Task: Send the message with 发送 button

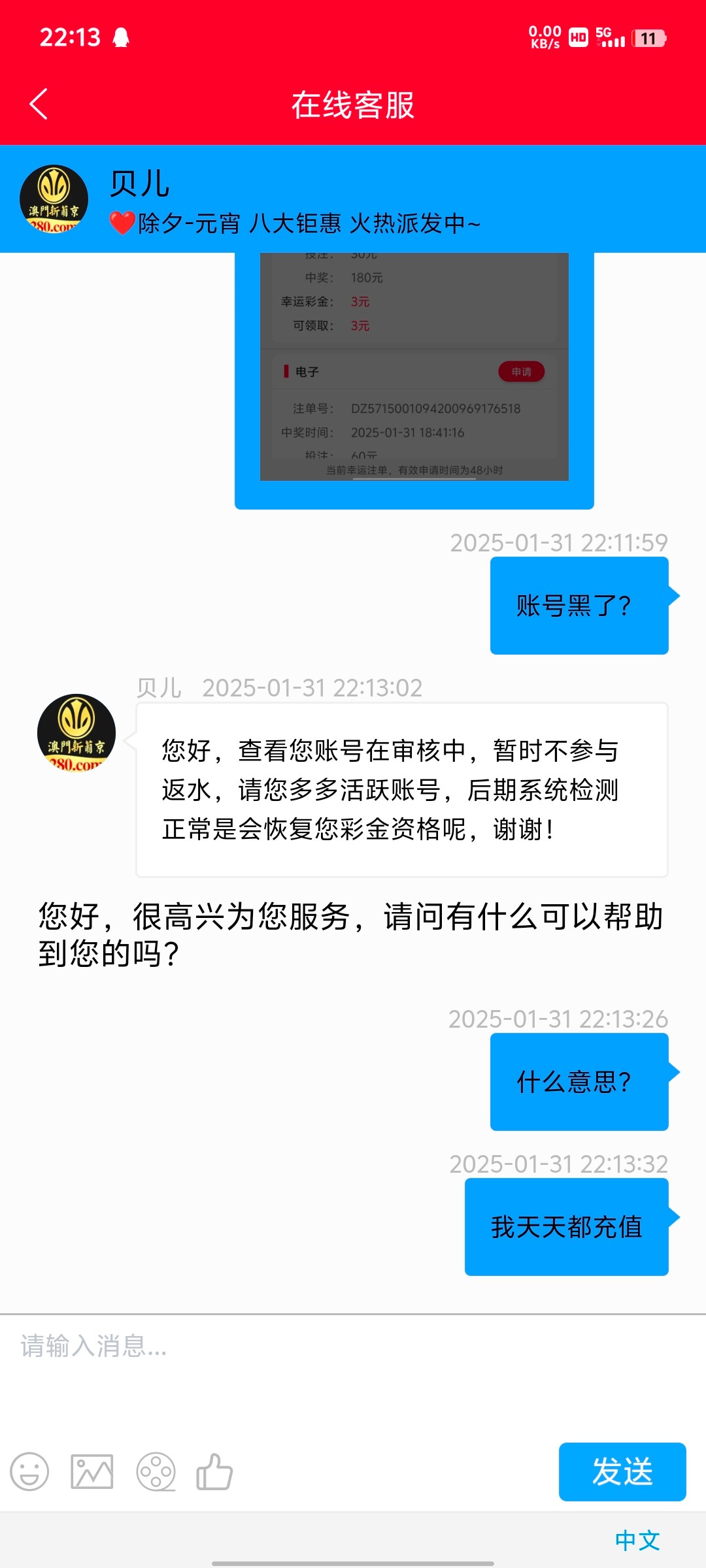Action: coord(622,1472)
